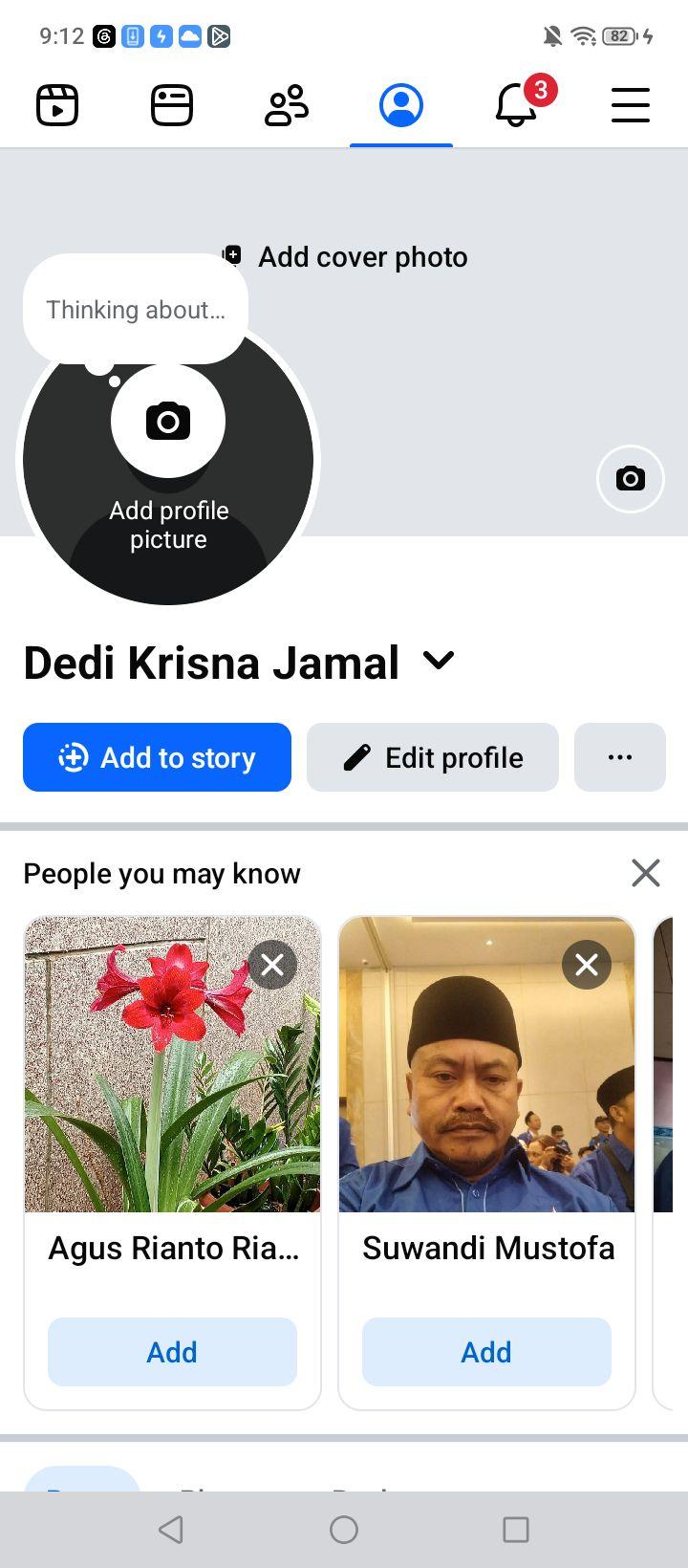This screenshot has width=688, height=1568.
Task: Expand the profile switcher beside the name
Action: tap(439, 661)
